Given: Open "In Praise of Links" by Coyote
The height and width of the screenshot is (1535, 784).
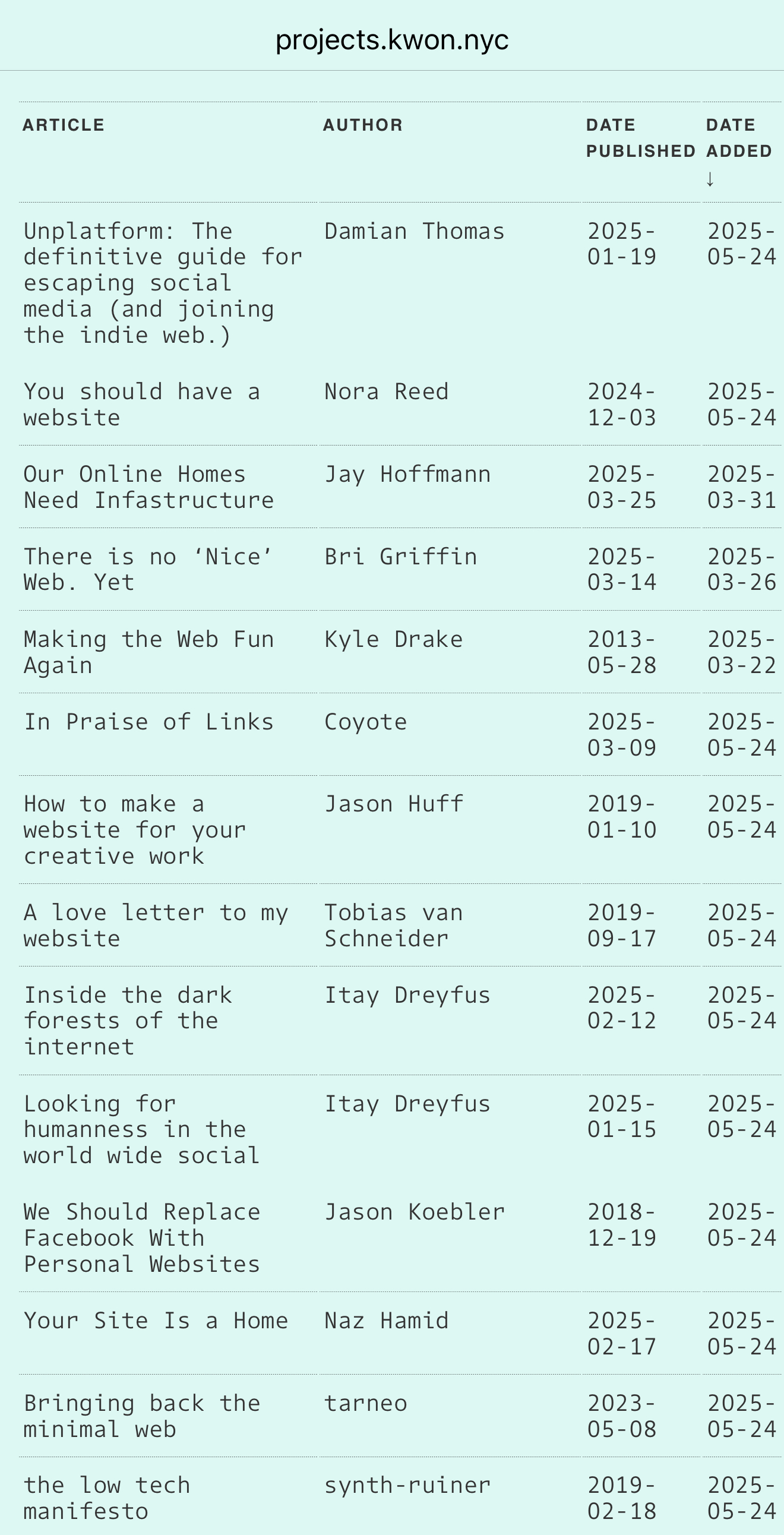Looking at the screenshot, I should coord(148,722).
